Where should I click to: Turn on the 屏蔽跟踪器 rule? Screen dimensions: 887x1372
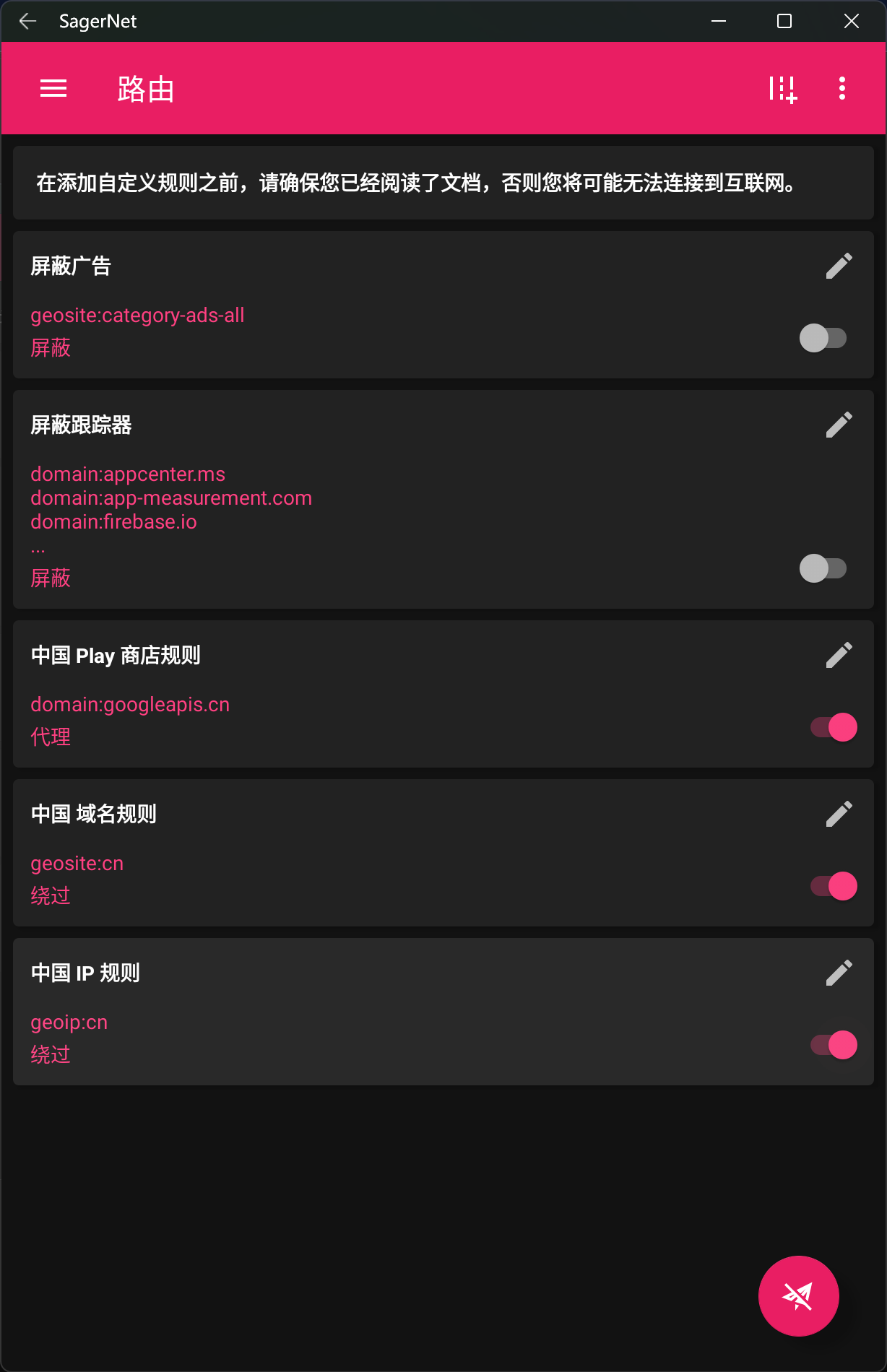[x=823, y=568]
